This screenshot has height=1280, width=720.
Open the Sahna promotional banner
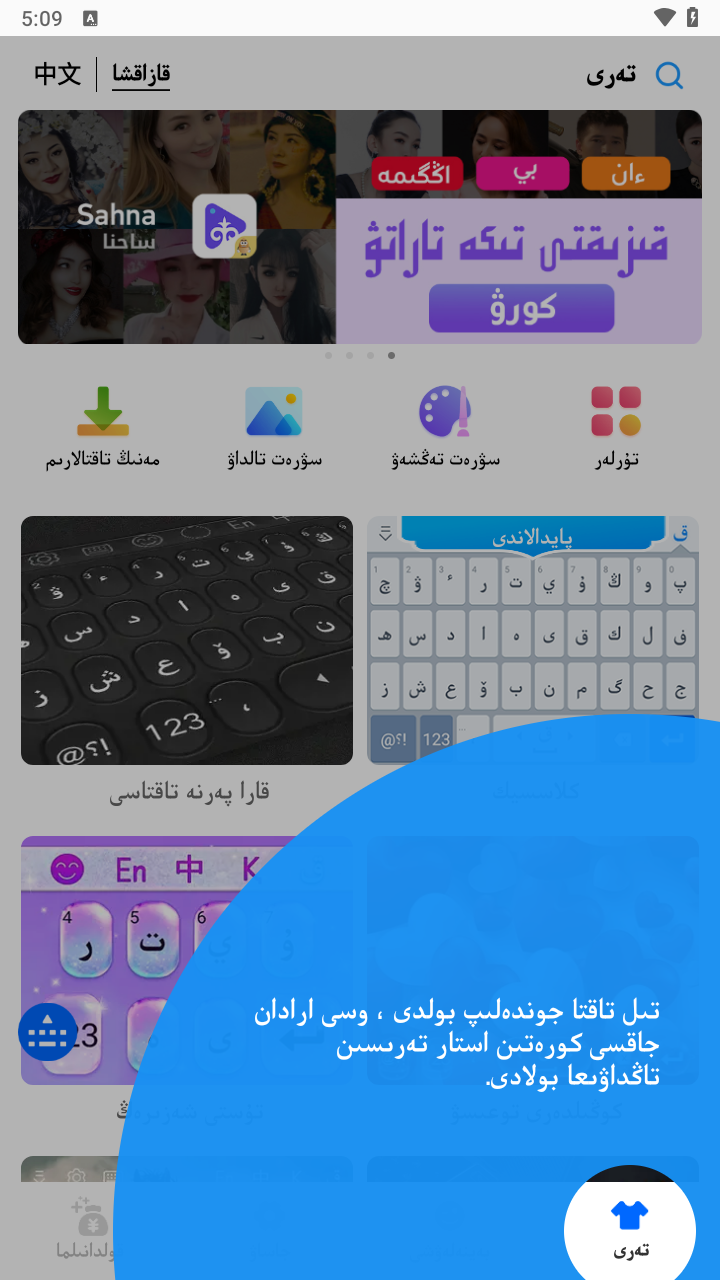[x=360, y=227]
